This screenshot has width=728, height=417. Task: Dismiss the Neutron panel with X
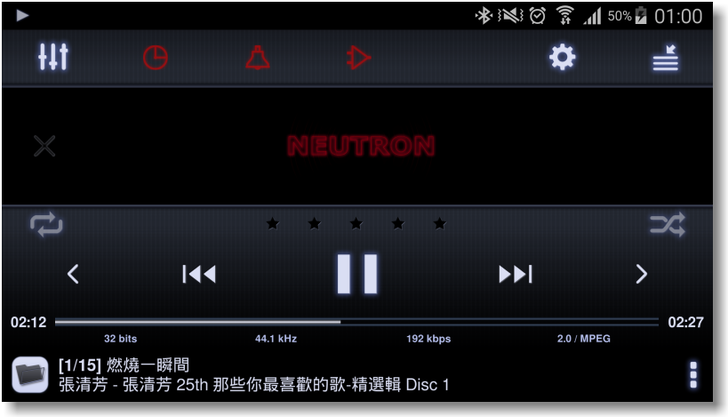coord(45,147)
